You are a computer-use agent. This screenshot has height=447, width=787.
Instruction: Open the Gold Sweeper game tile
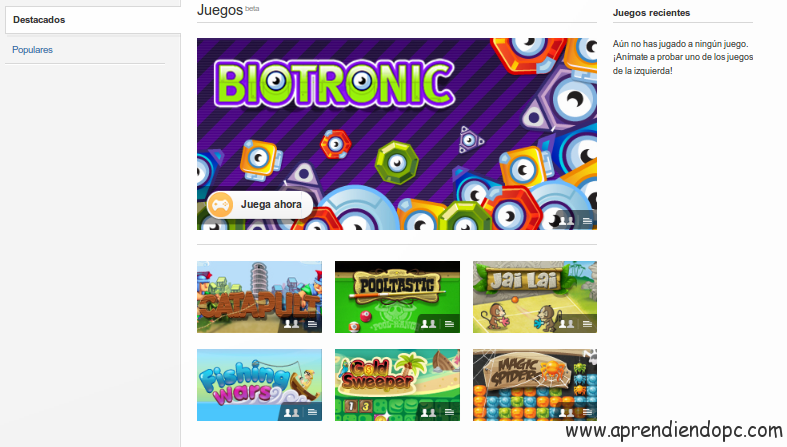point(397,384)
